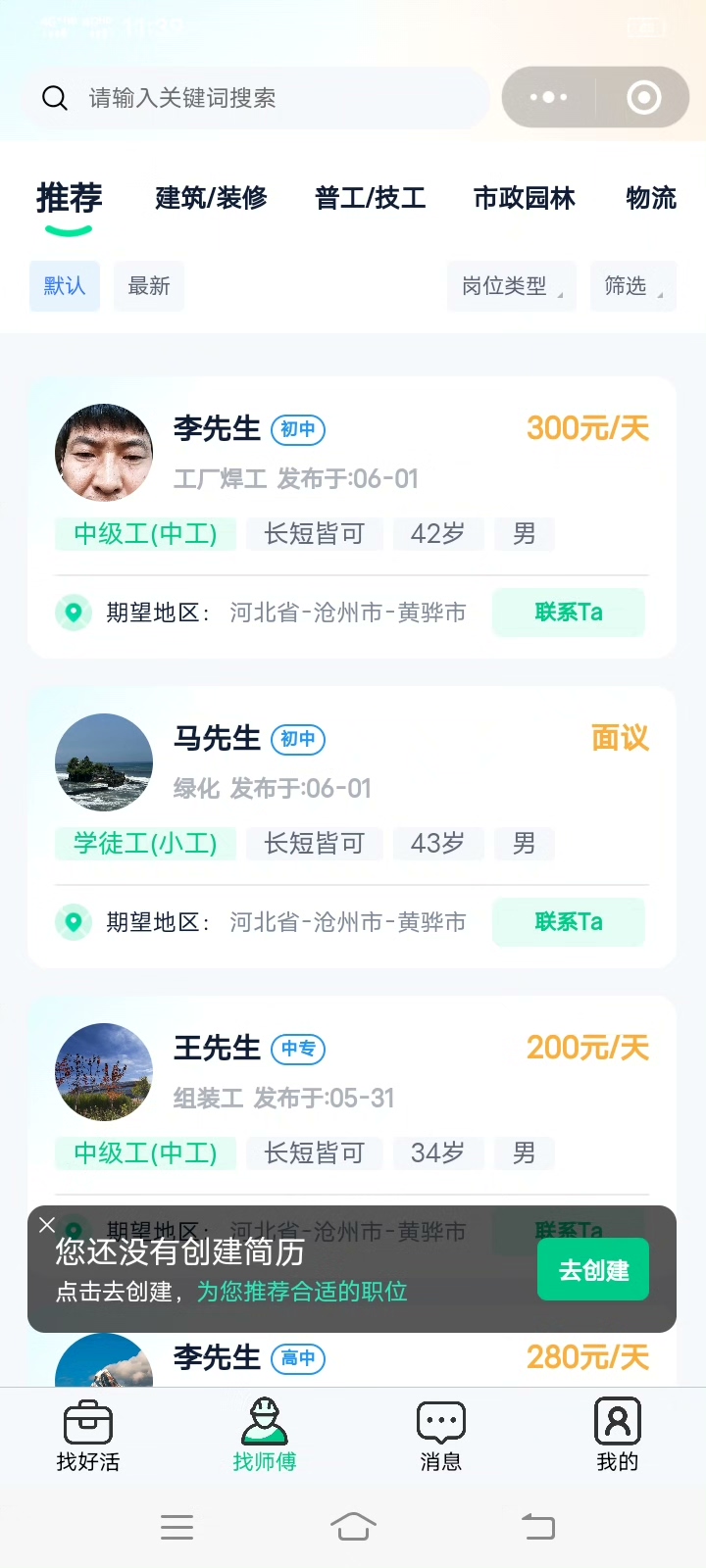Viewport: 706px width, 1568px height.
Task: Tap 去创建 to create a resume
Action: [592, 1270]
